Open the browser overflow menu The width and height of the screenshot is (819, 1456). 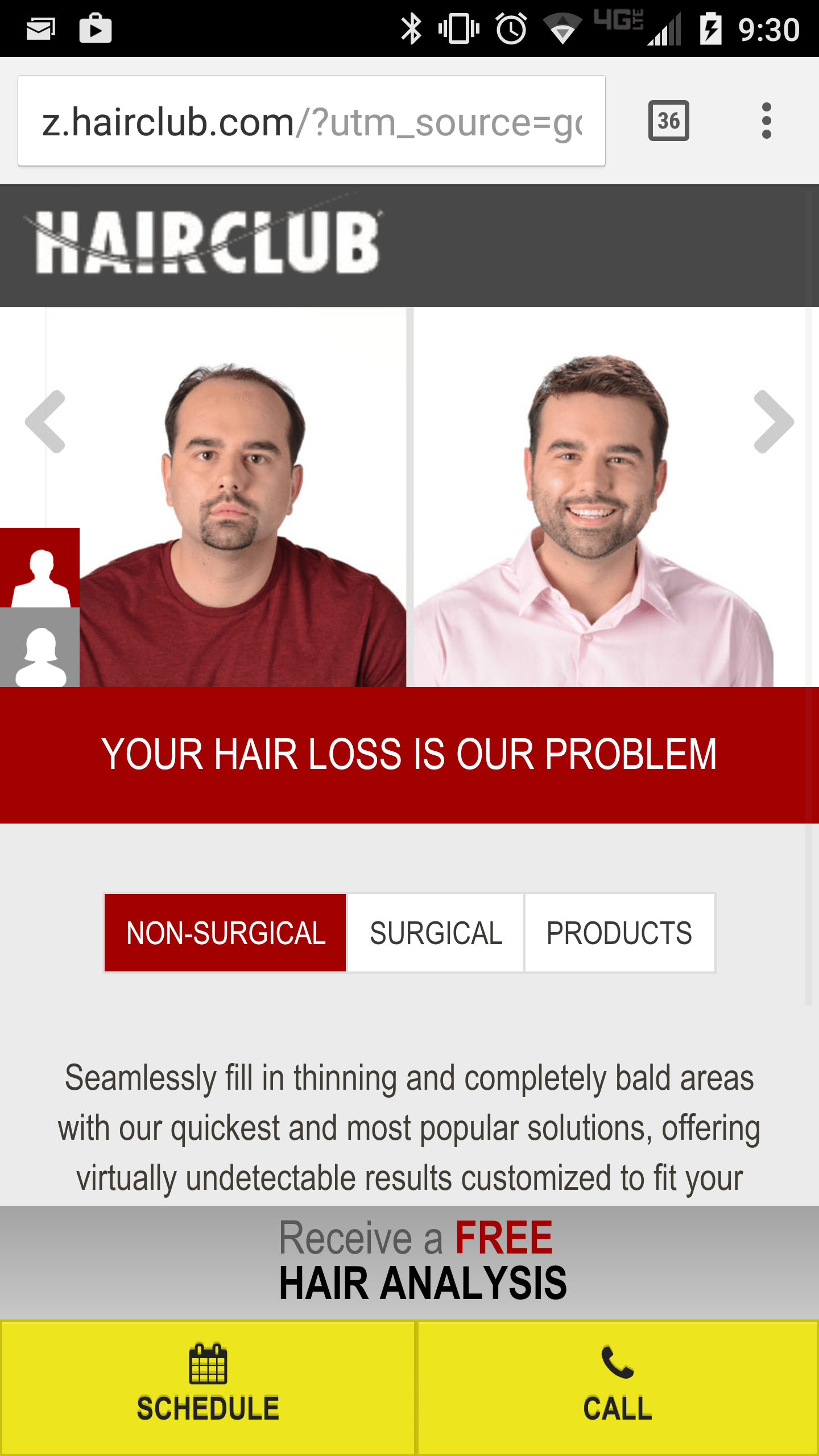(766, 121)
